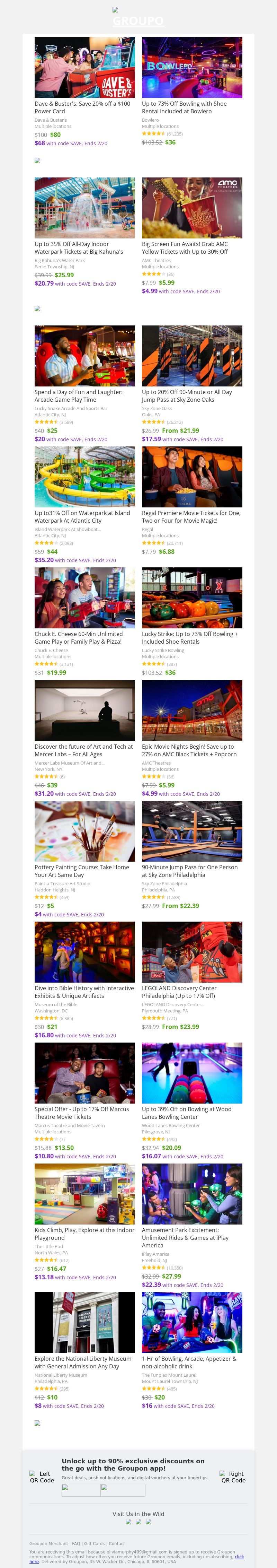The width and height of the screenshot is (277, 1568).
Task: Open the Dave & Buster's Power Card deal
Action: pos(84,68)
